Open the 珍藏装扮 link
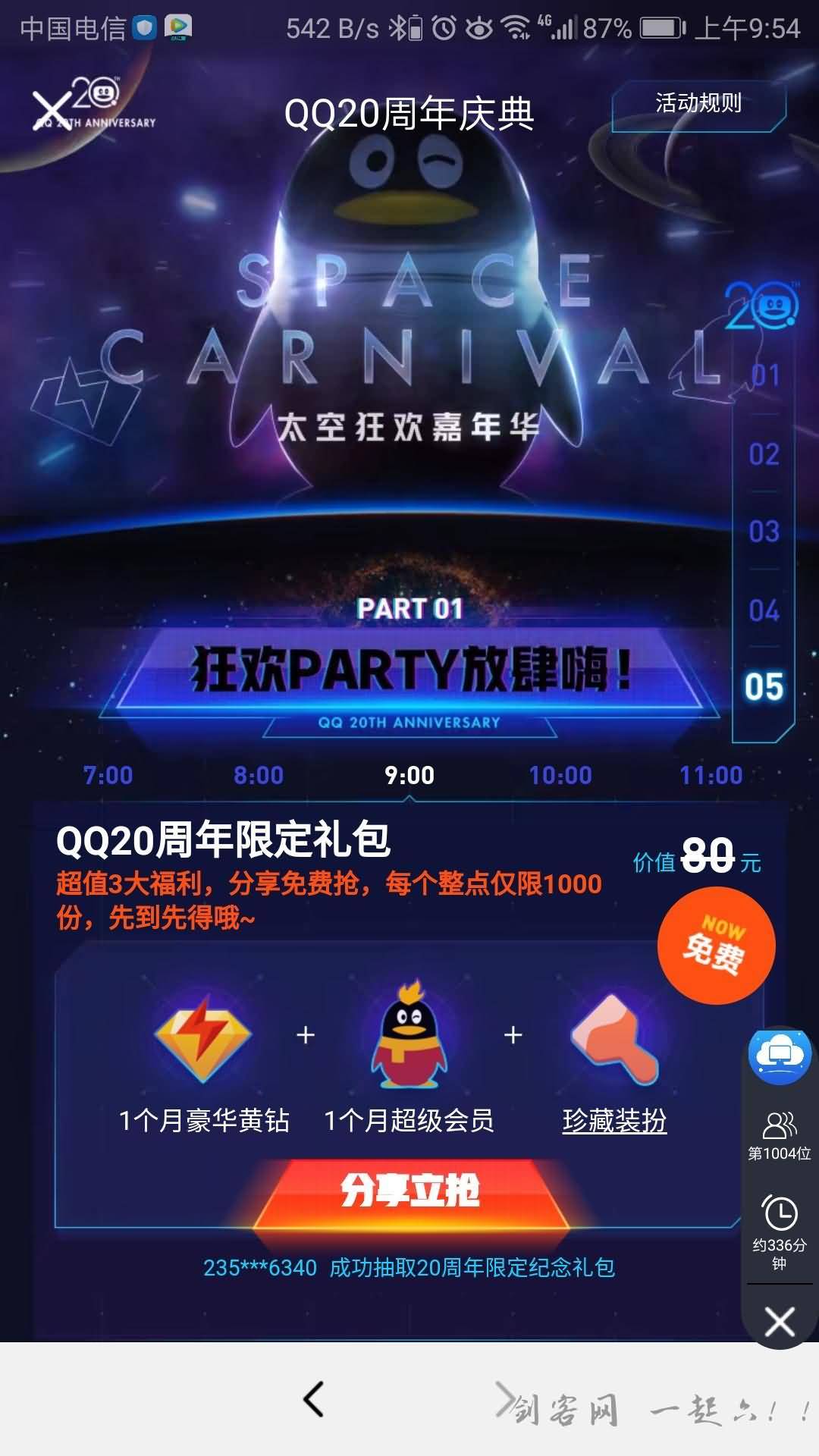 [614, 1120]
